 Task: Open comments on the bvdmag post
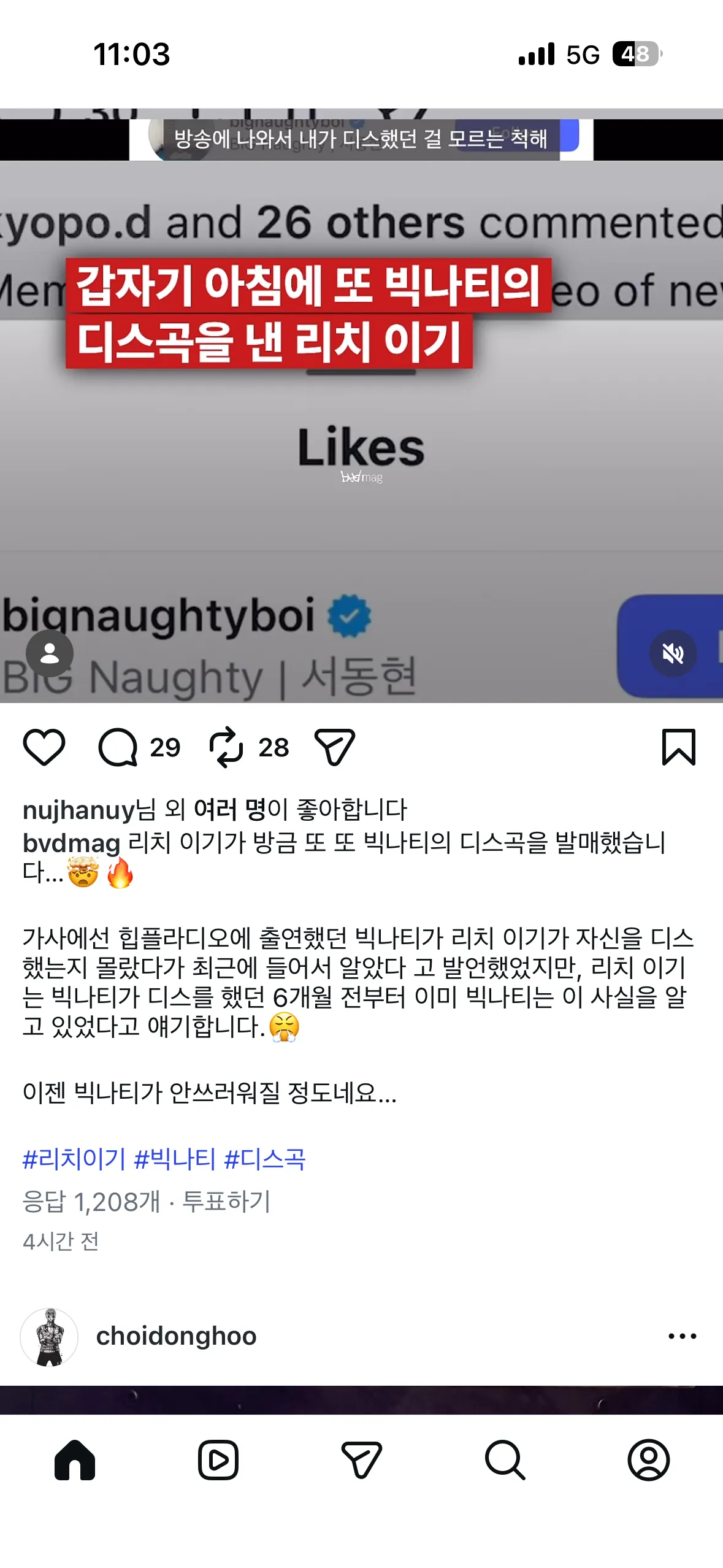point(118,747)
